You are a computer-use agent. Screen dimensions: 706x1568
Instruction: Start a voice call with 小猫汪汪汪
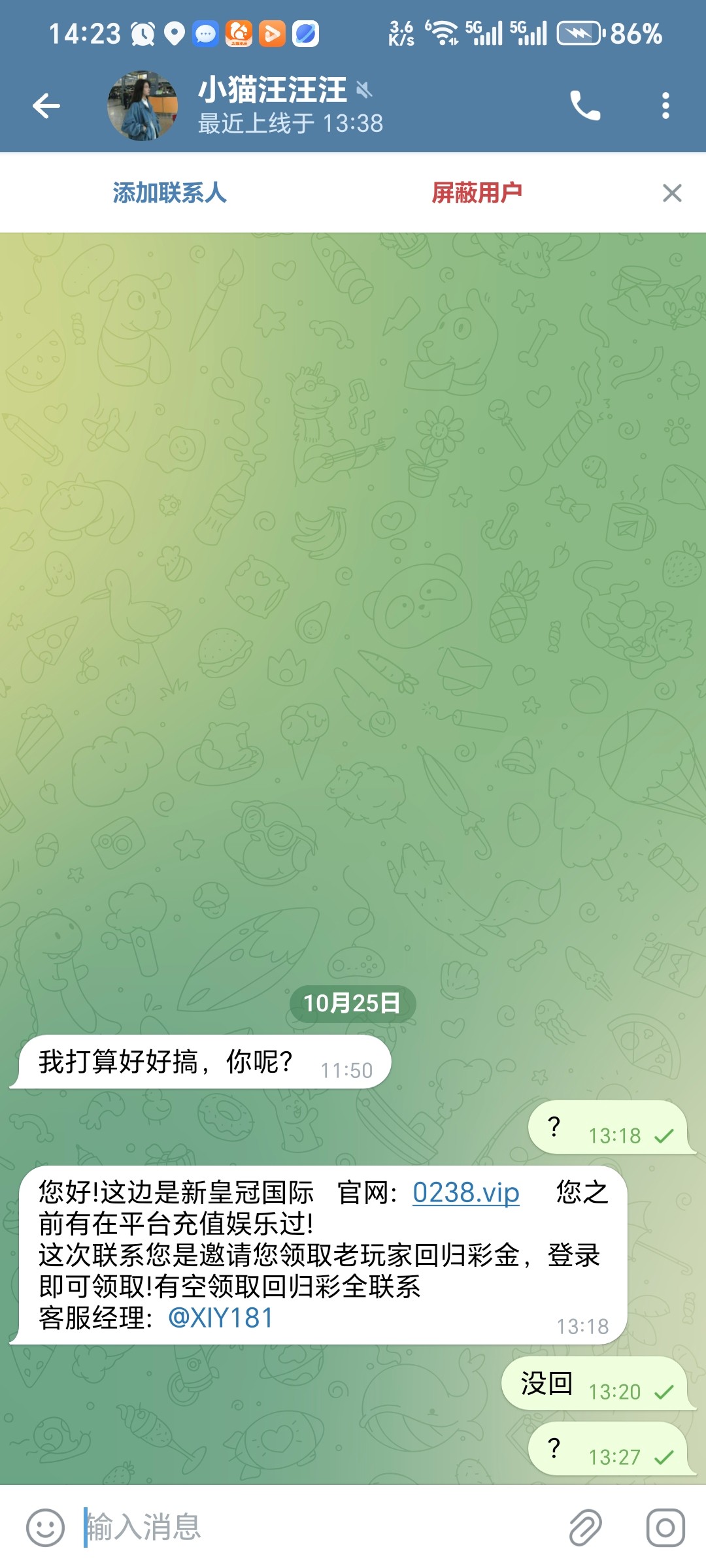click(x=585, y=105)
